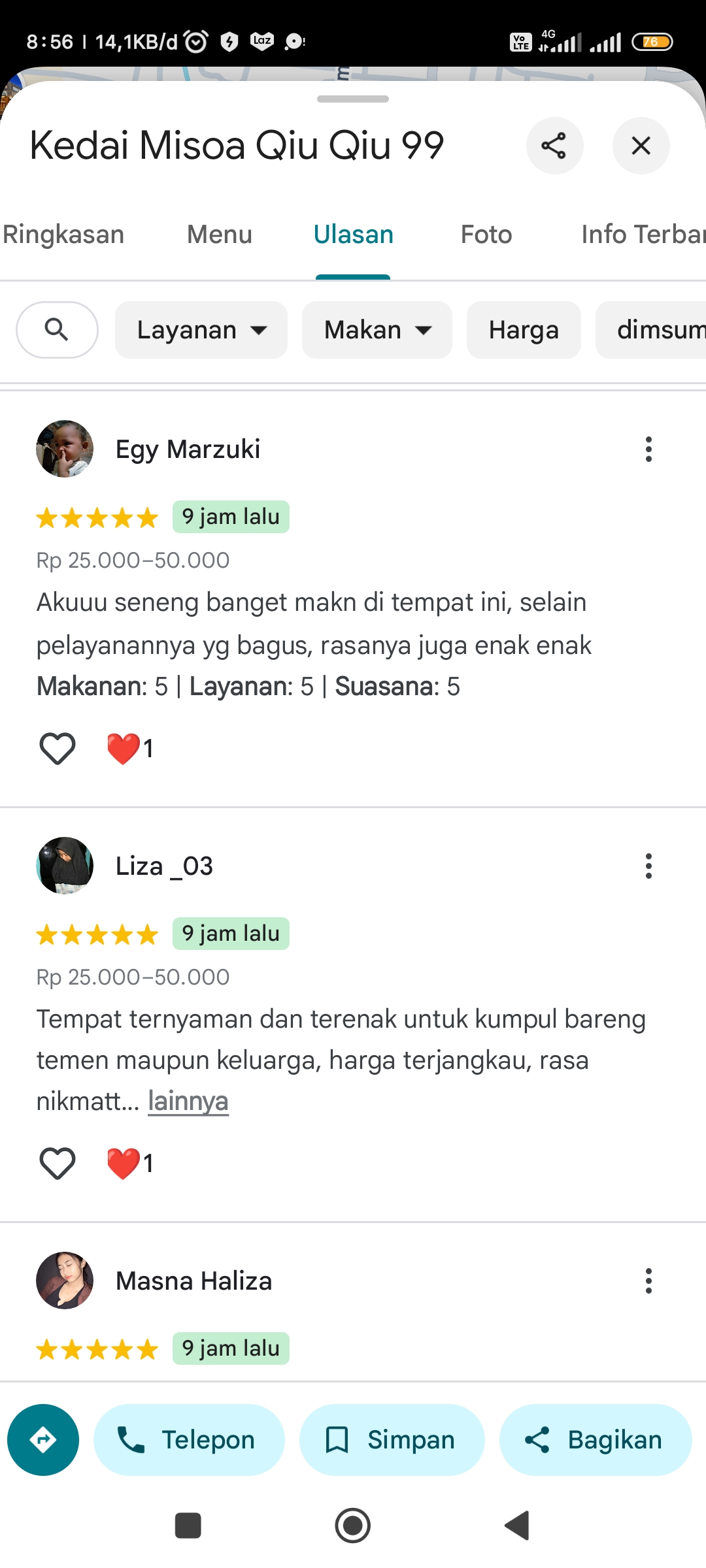Like Egy Marzuki's review
The image size is (706, 1568).
coord(58,748)
